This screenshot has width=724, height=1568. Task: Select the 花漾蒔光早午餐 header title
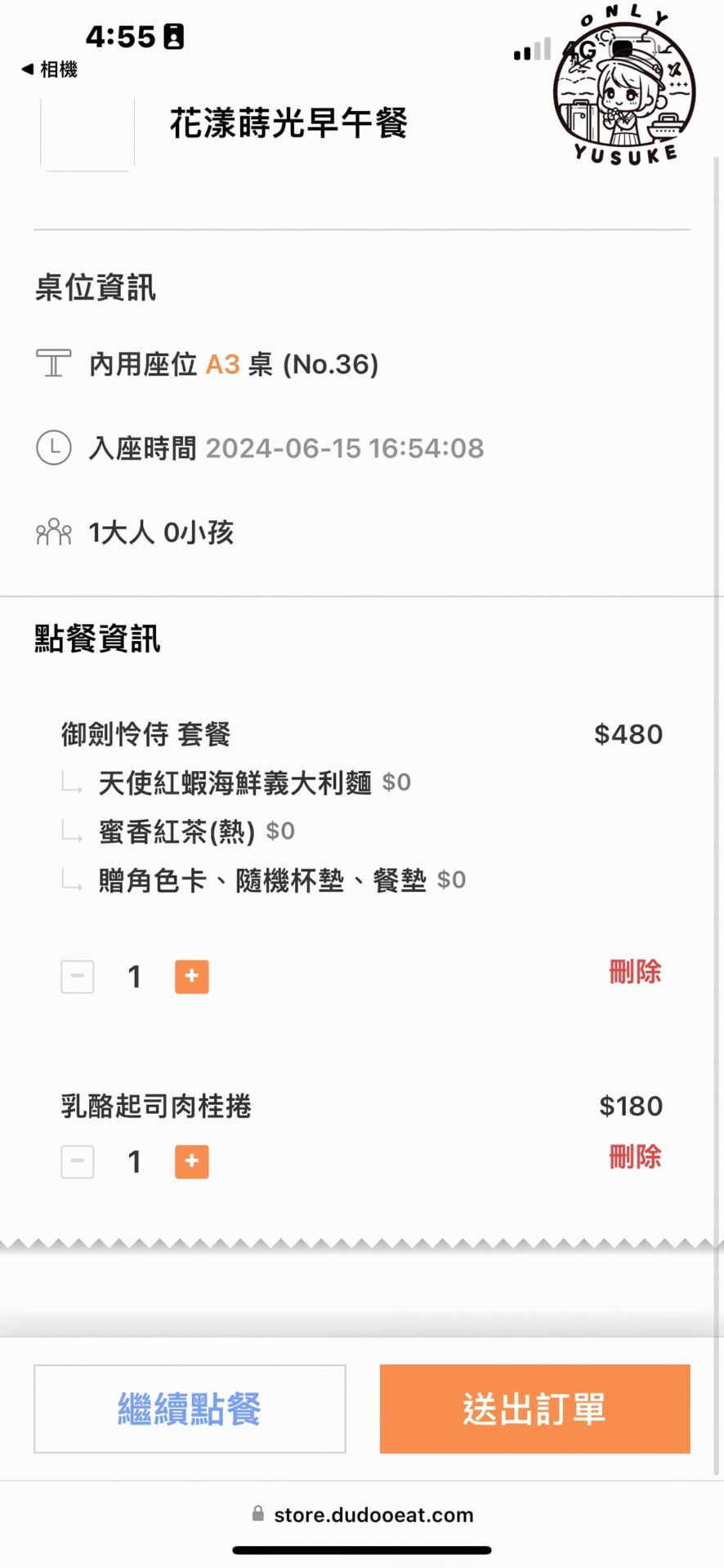tap(290, 124)
